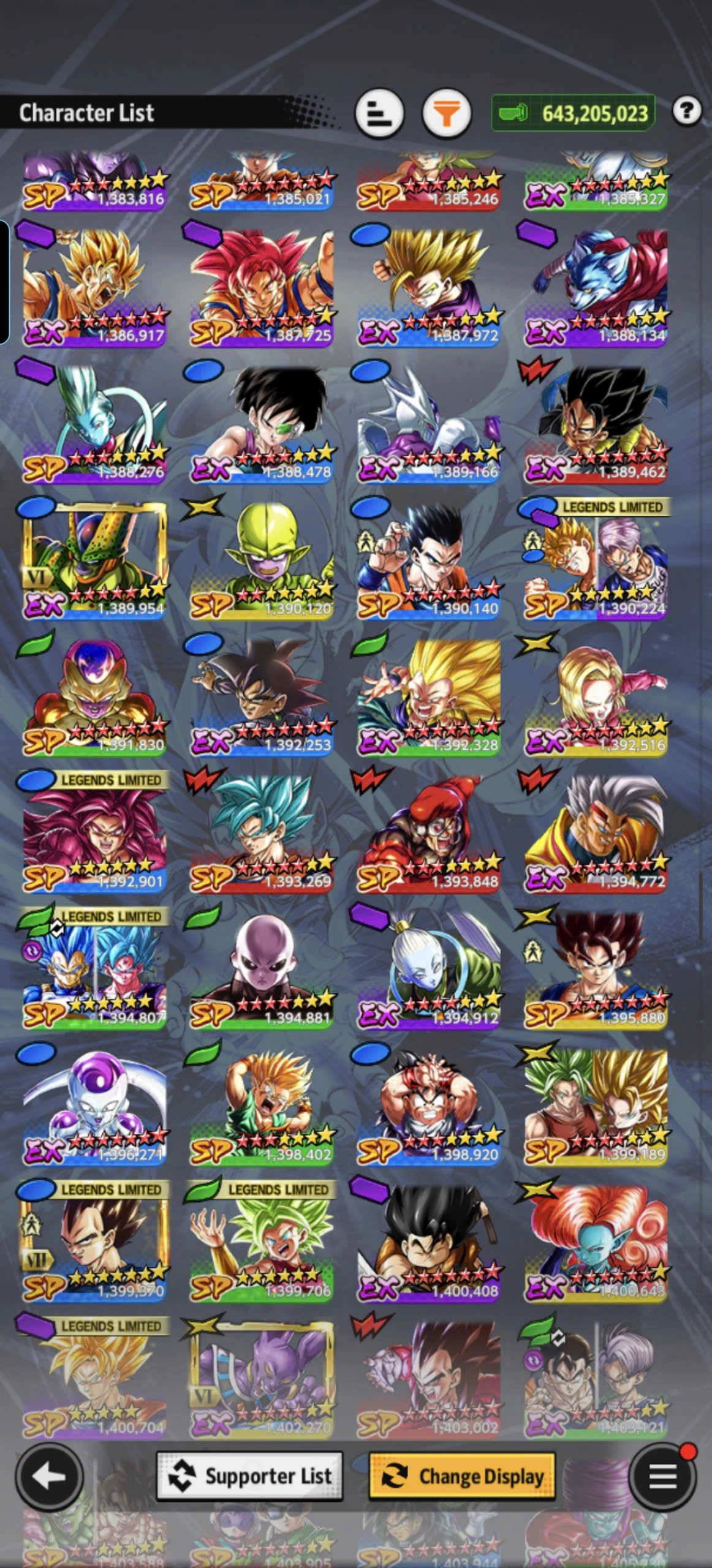The height and width of the screenshot is (1568, 712).
Task: Choose character with power 1,389,954
Action: 94,560
